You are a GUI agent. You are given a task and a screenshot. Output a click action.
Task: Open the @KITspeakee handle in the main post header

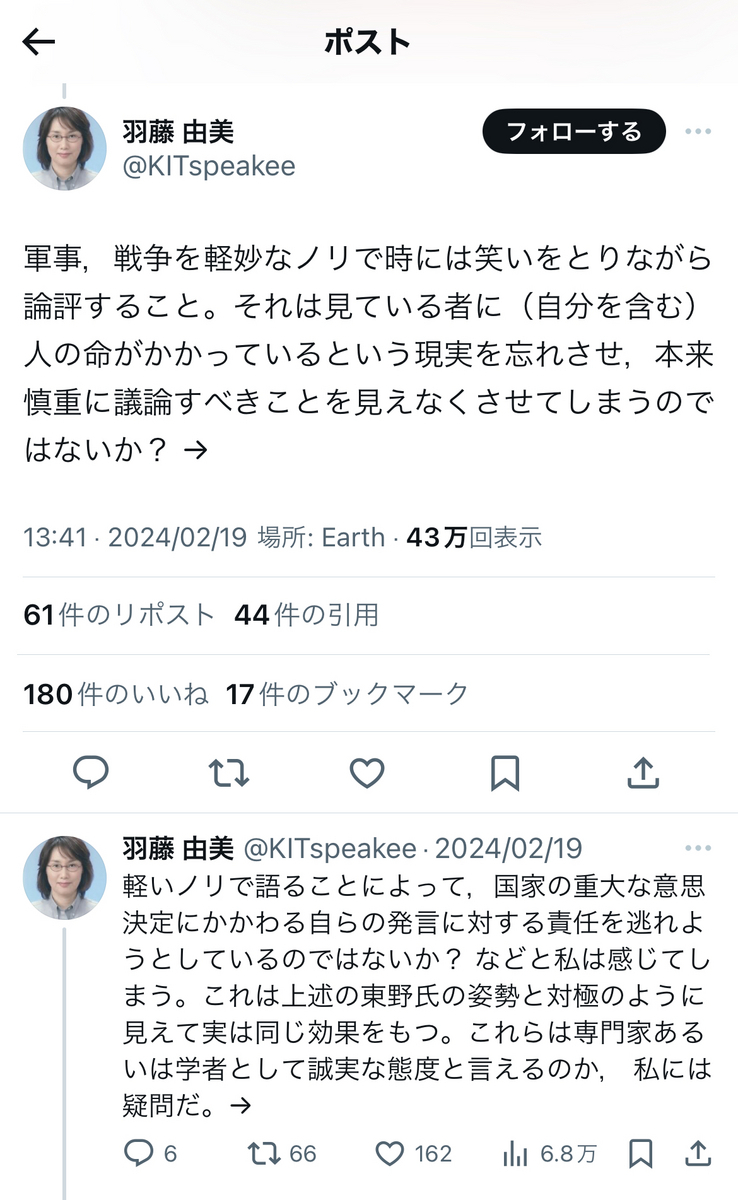[x=208, y=166]
